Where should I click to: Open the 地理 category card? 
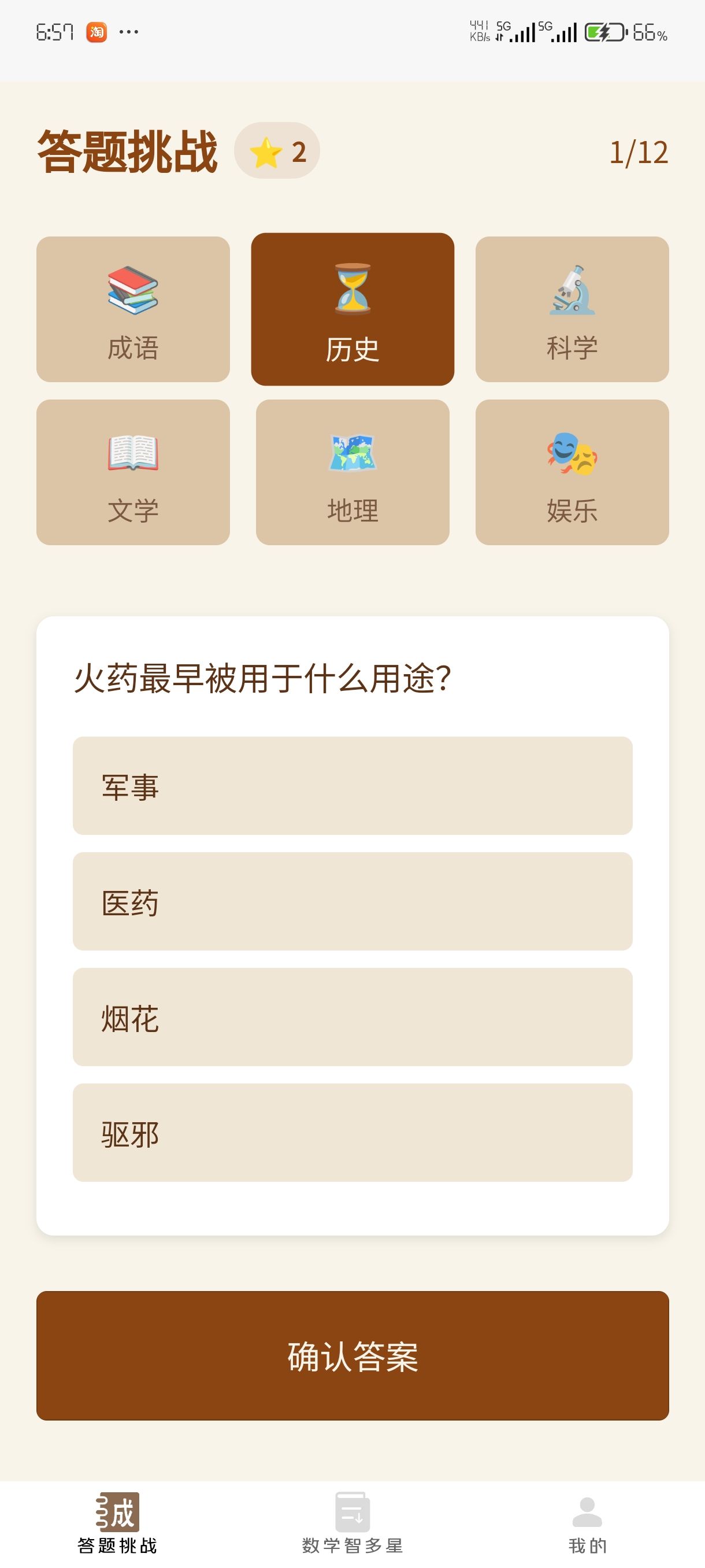coord(352,472)
